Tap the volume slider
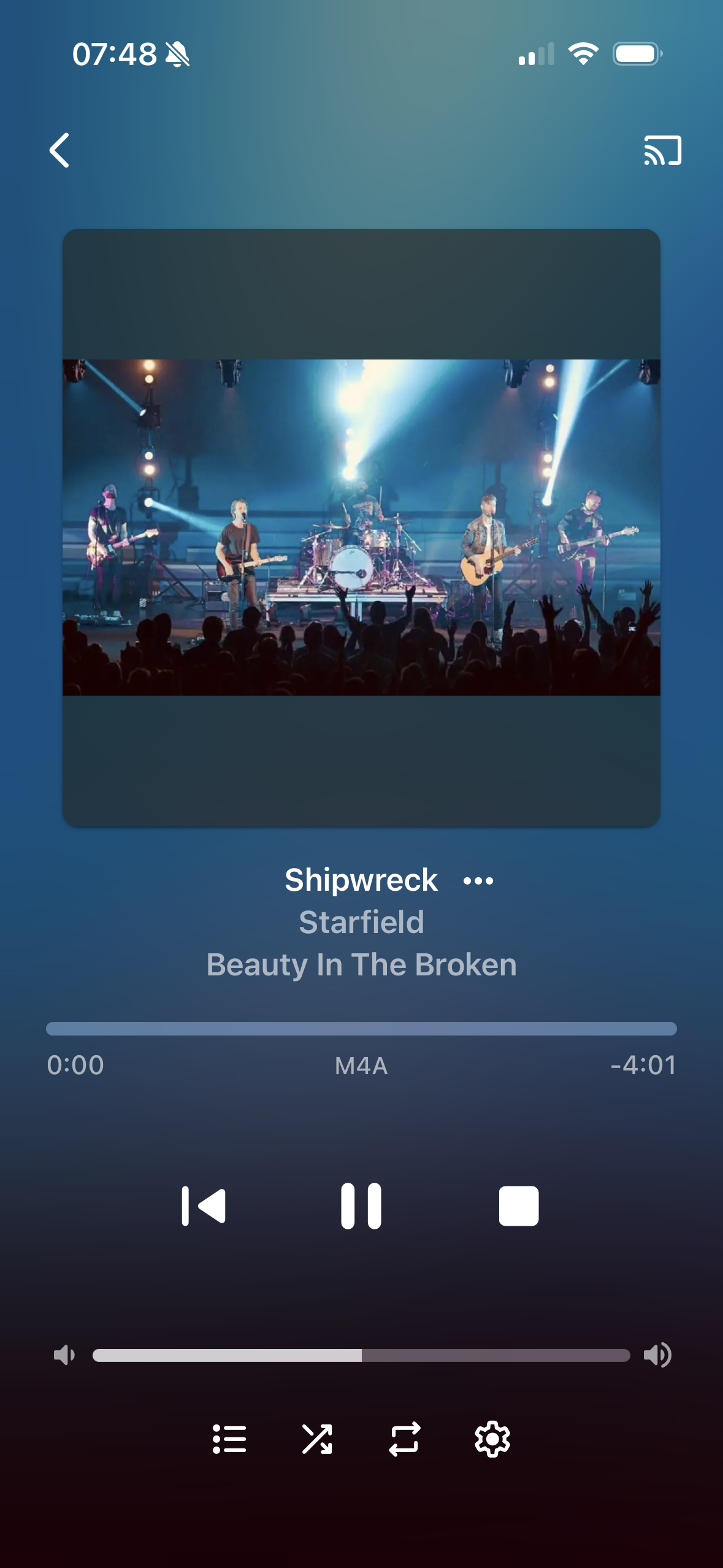The width and height of the screenshot is (723, 1568). tap(361, 1355)
